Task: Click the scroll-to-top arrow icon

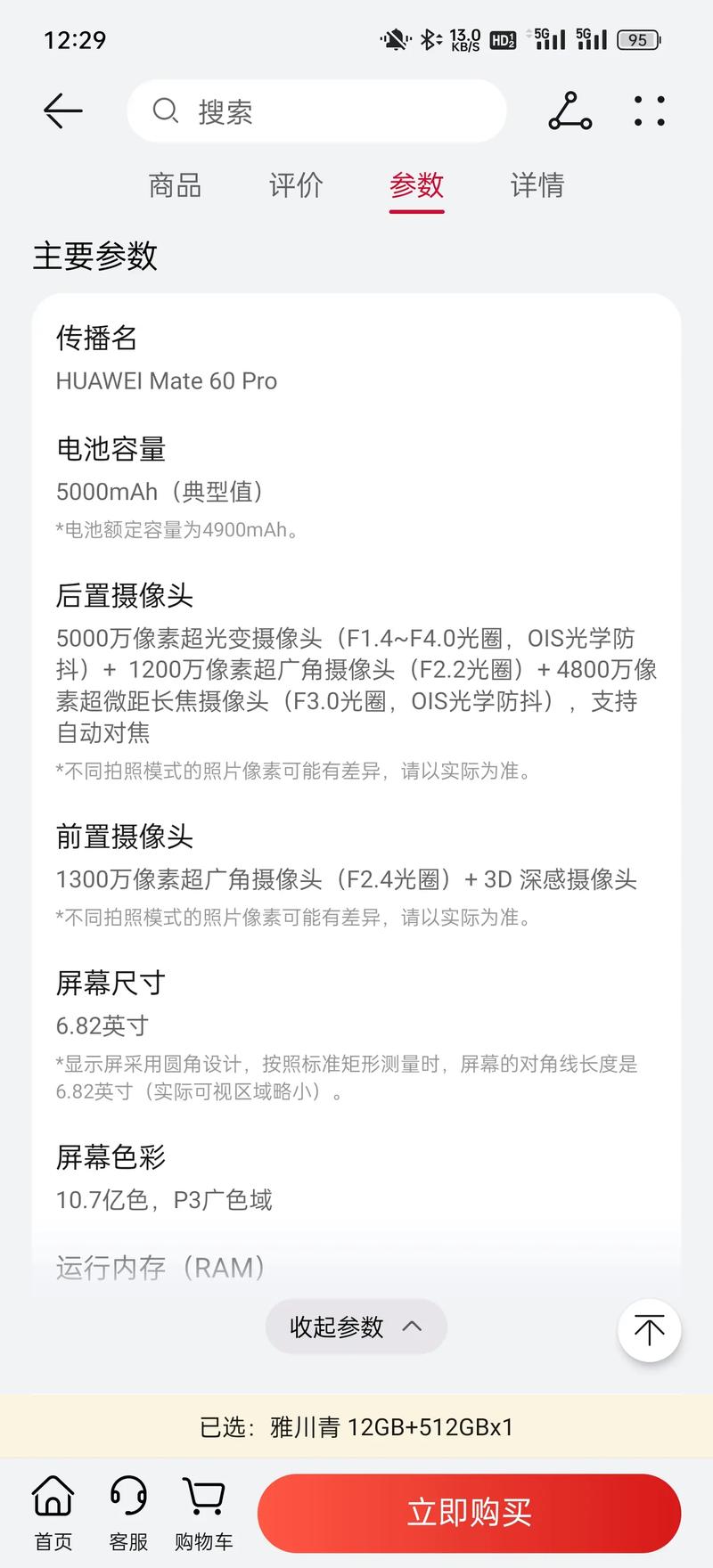Action: (x=649, y=1329)
